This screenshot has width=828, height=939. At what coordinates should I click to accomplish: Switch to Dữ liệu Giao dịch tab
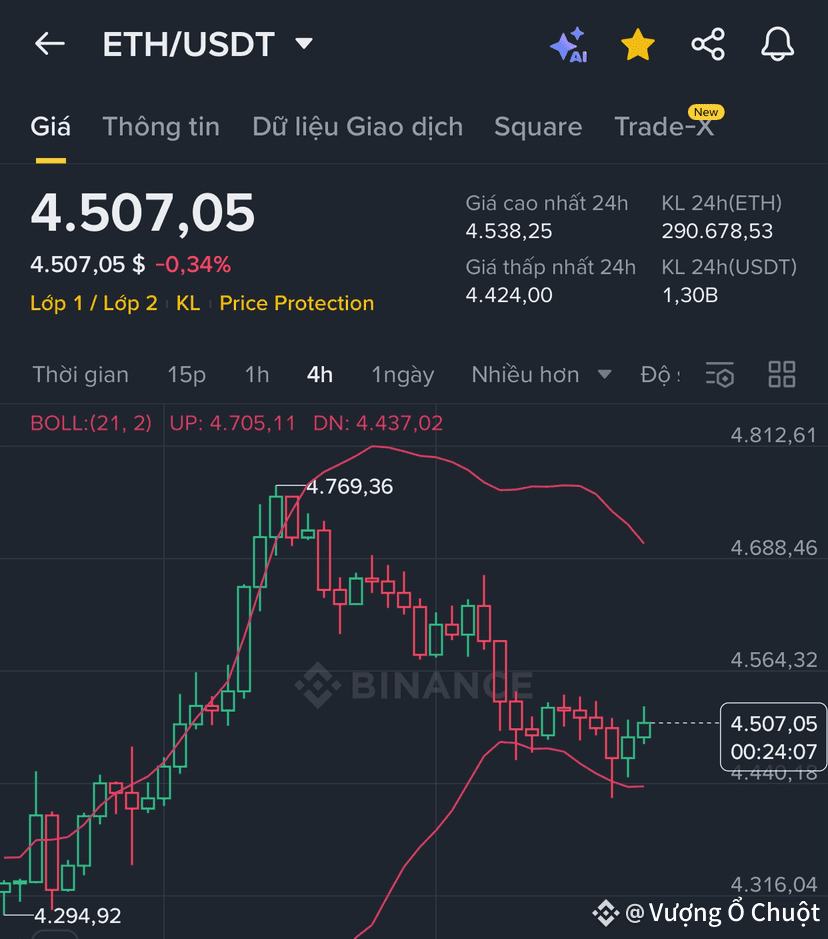click(357, 127)
